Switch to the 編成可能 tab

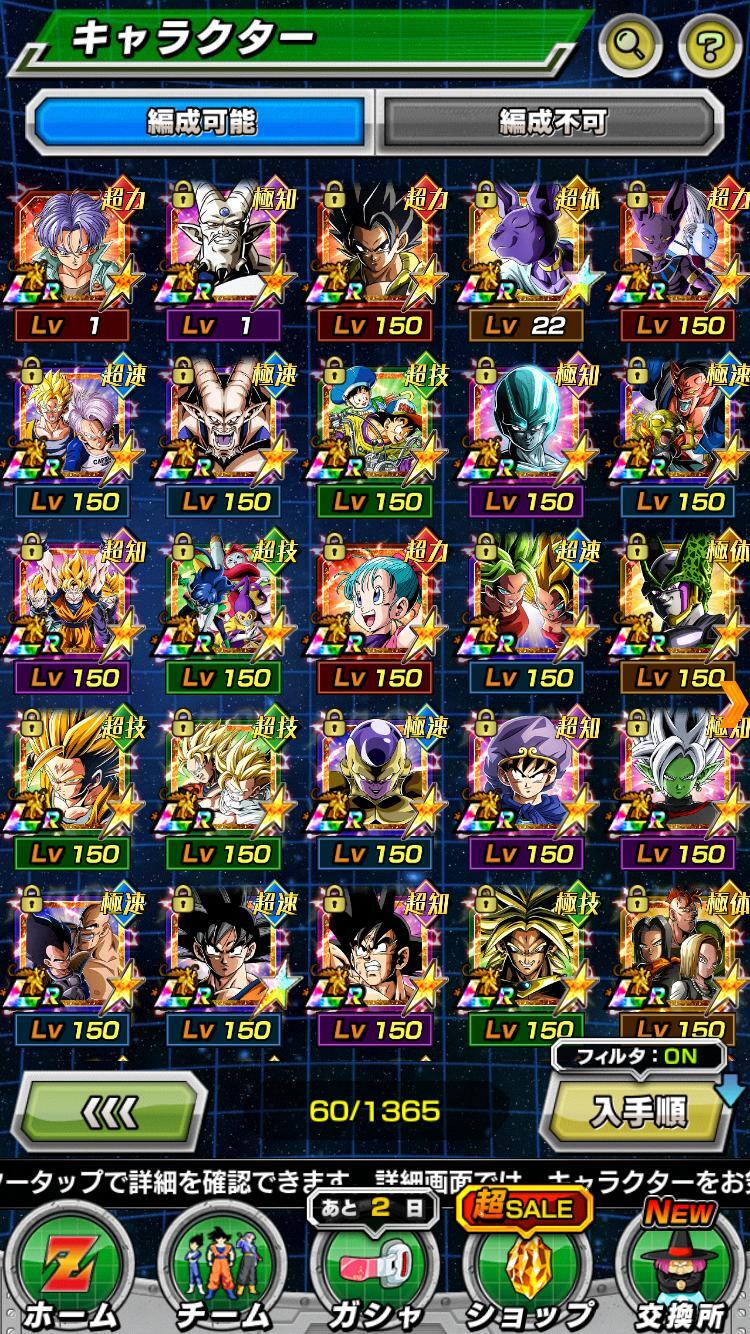[202, 122]
